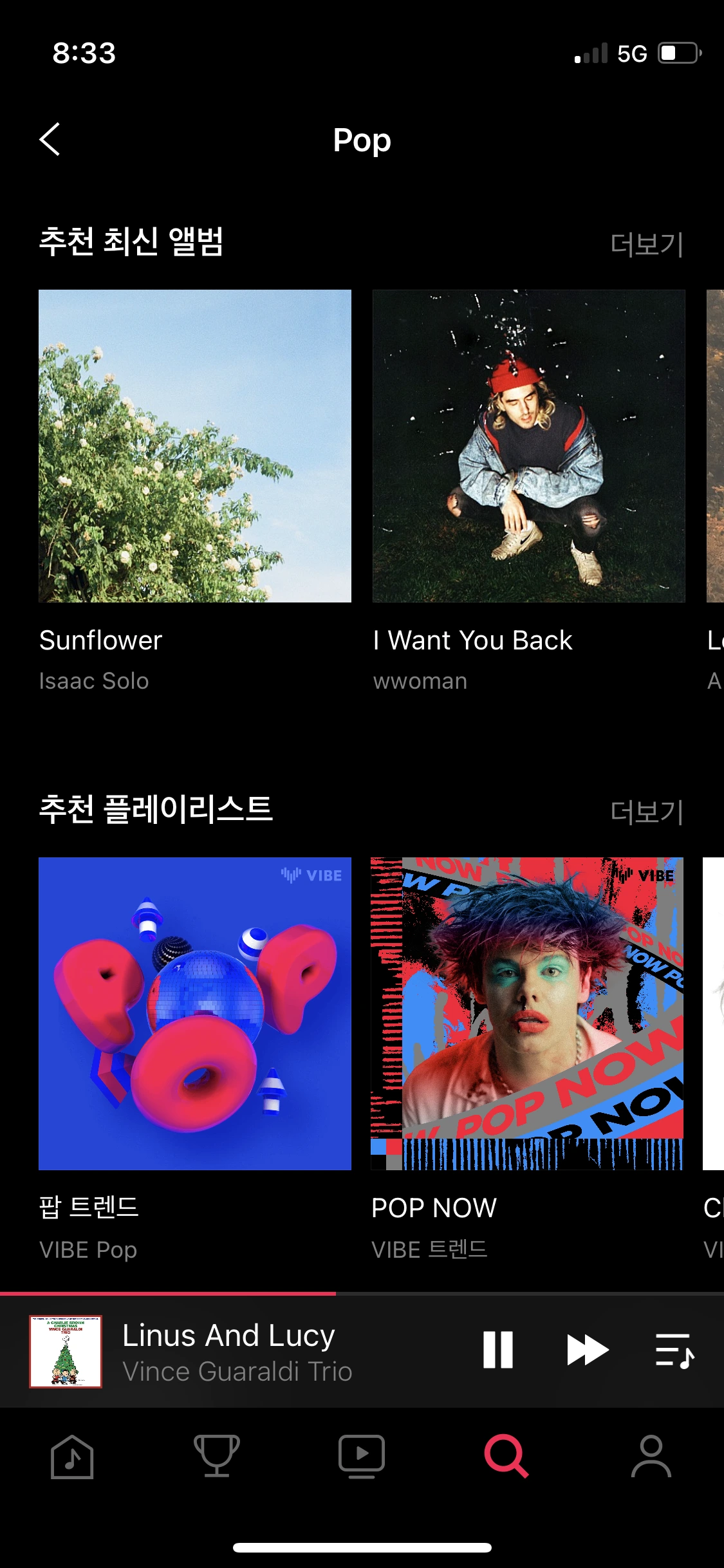Switch to the charts trophy tab
Screen dimensions: 724x1568
[217, 1457]
